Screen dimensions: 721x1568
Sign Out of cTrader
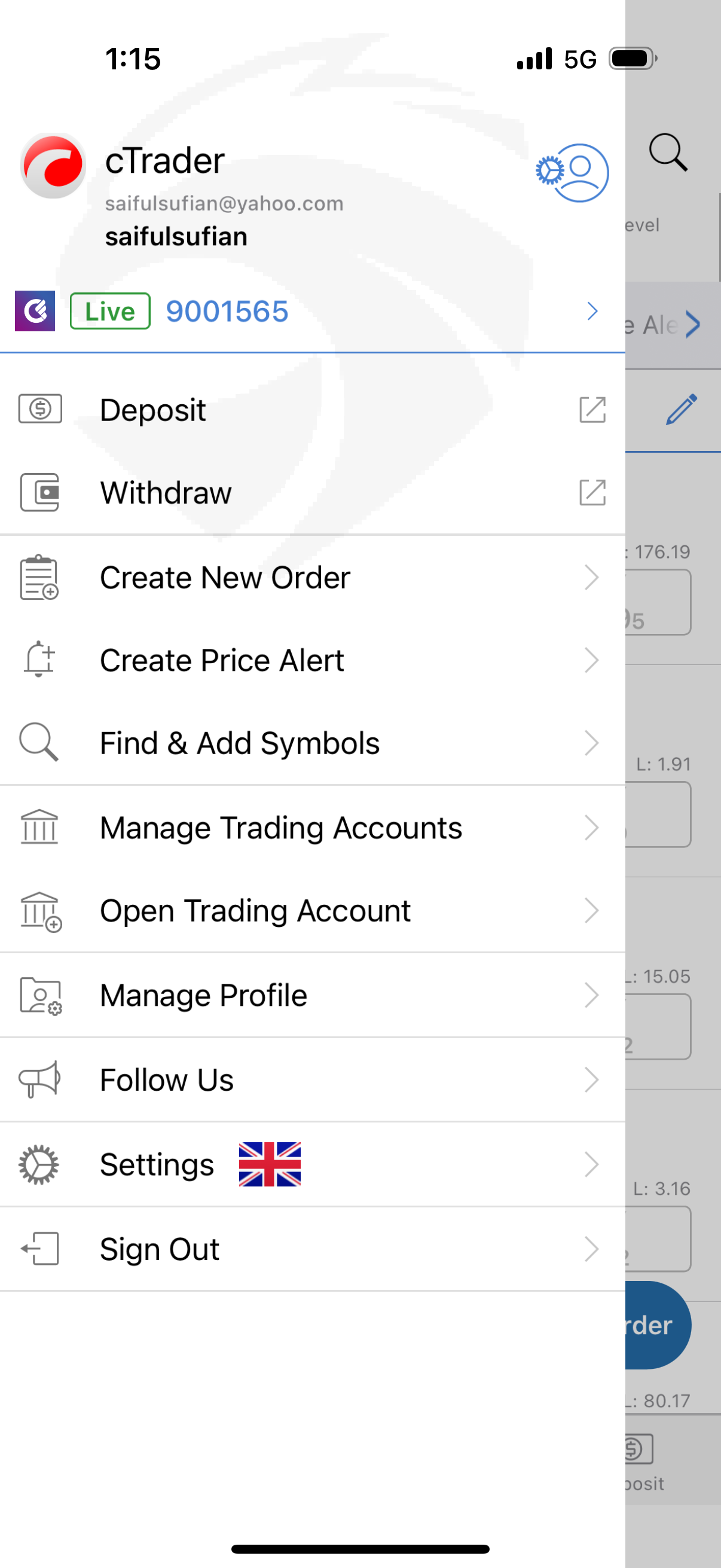313,1249
